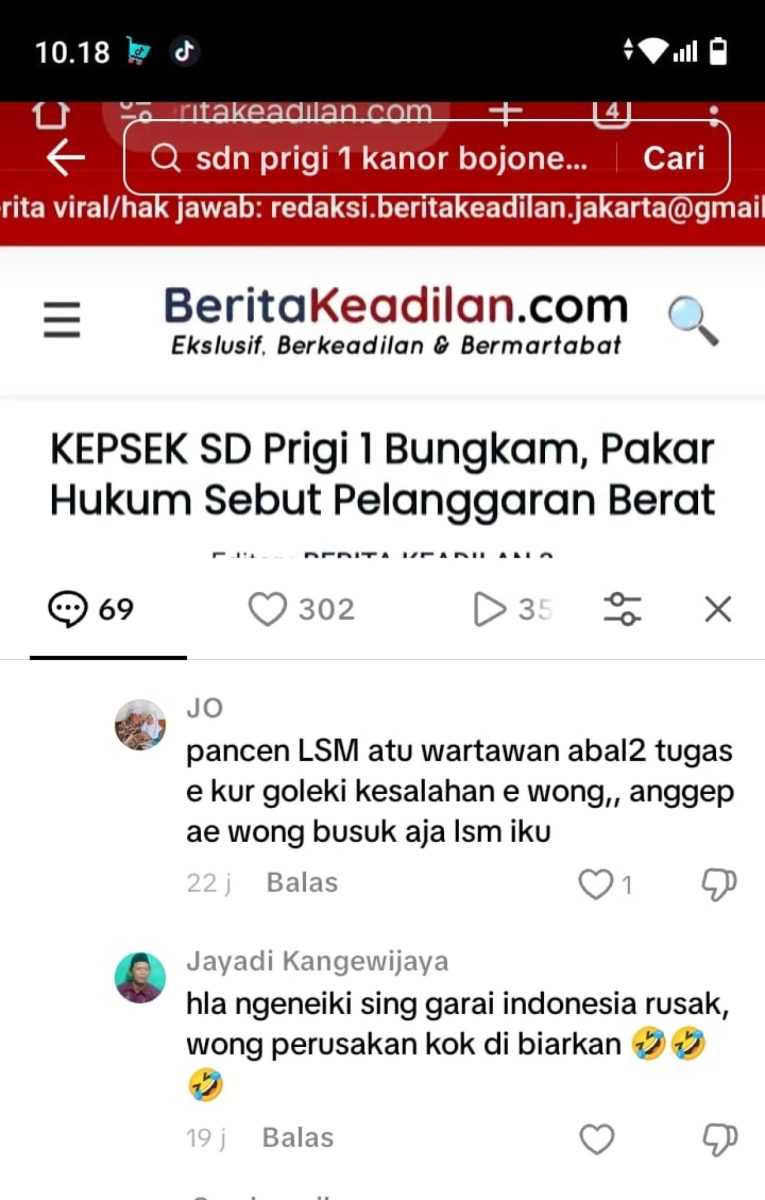This screenshot has height=1200, width=765.
Task: Close the comments panel
Action: [718, 609]
